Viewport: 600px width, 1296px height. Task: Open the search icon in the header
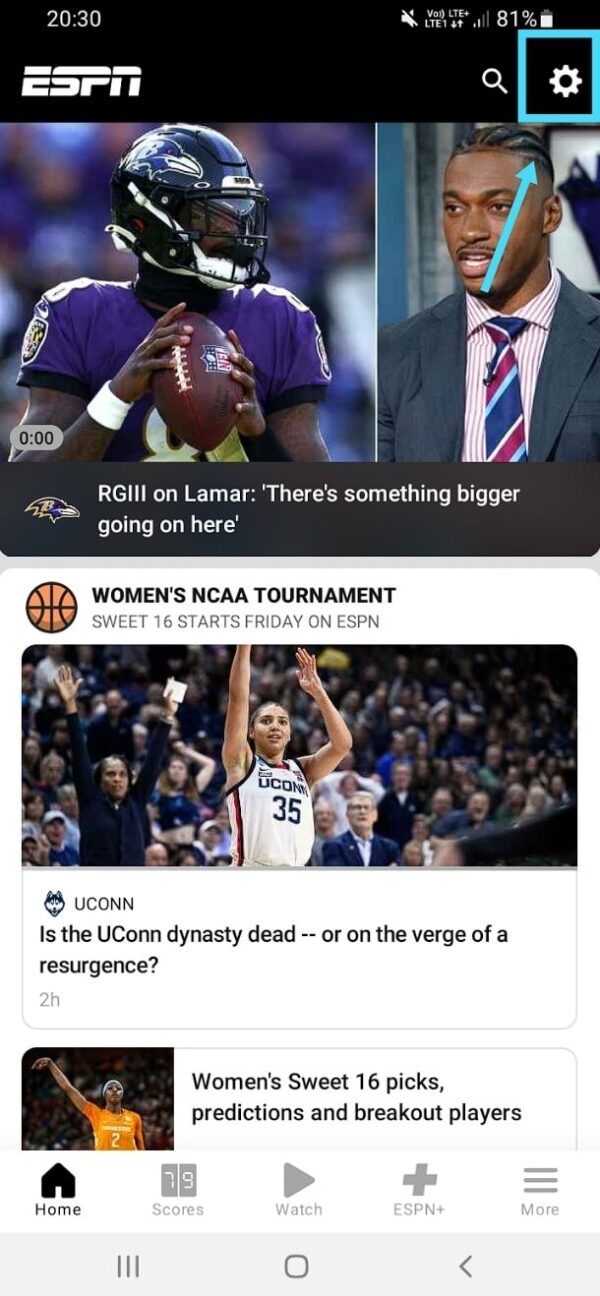point(494,81)
